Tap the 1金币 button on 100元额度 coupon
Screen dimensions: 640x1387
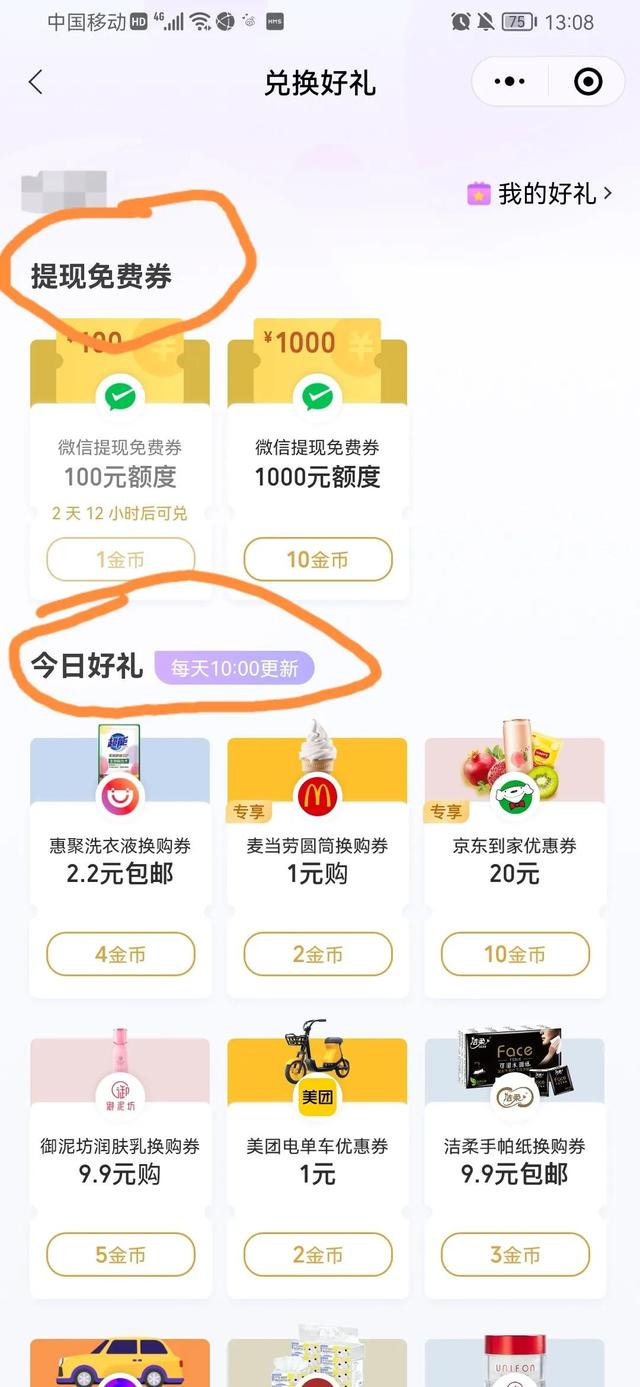click(120, 560)
